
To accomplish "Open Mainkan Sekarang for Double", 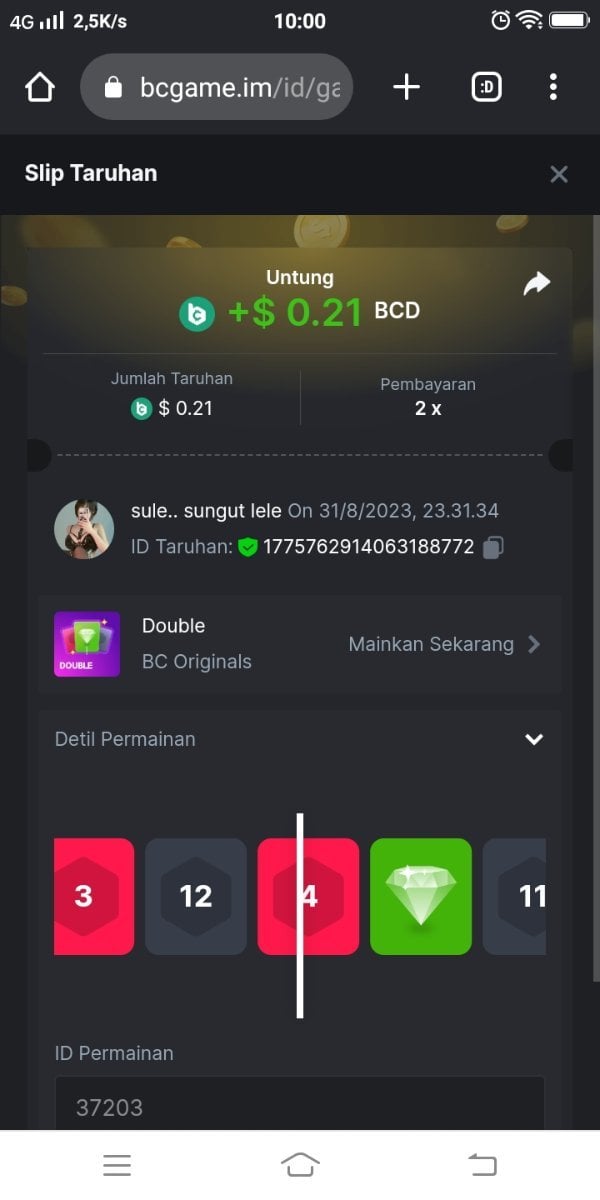I will tap(445, 645).
